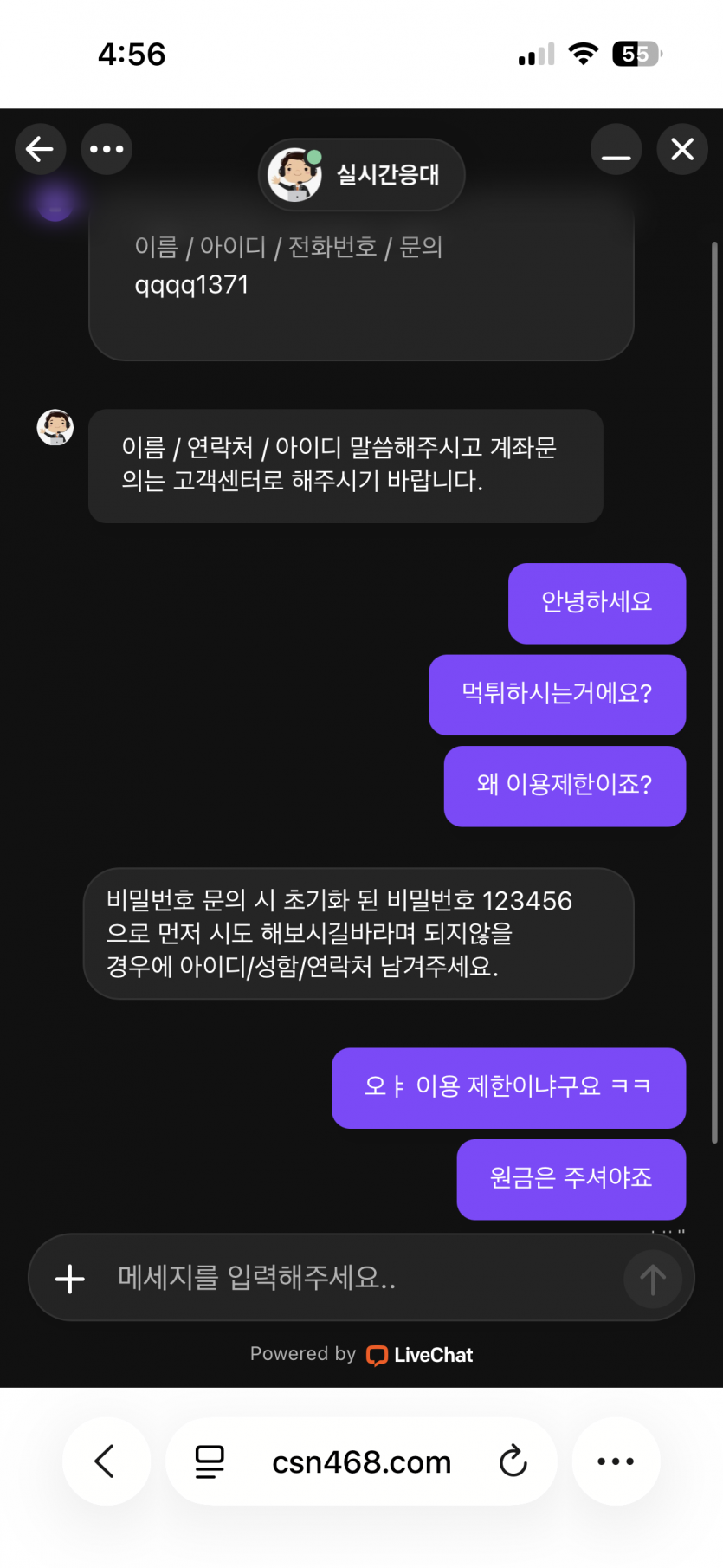
Task: Tap the back arrow in the chat header
Action: [40, 149]
